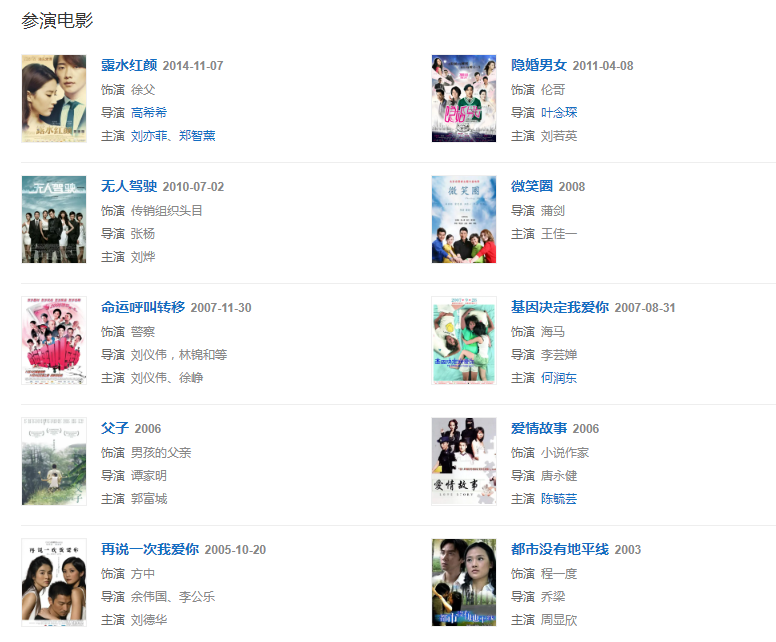This screenshot has width=776, height=642.
Task: Open actor 郑智薰's page
Action: (197, 136)
